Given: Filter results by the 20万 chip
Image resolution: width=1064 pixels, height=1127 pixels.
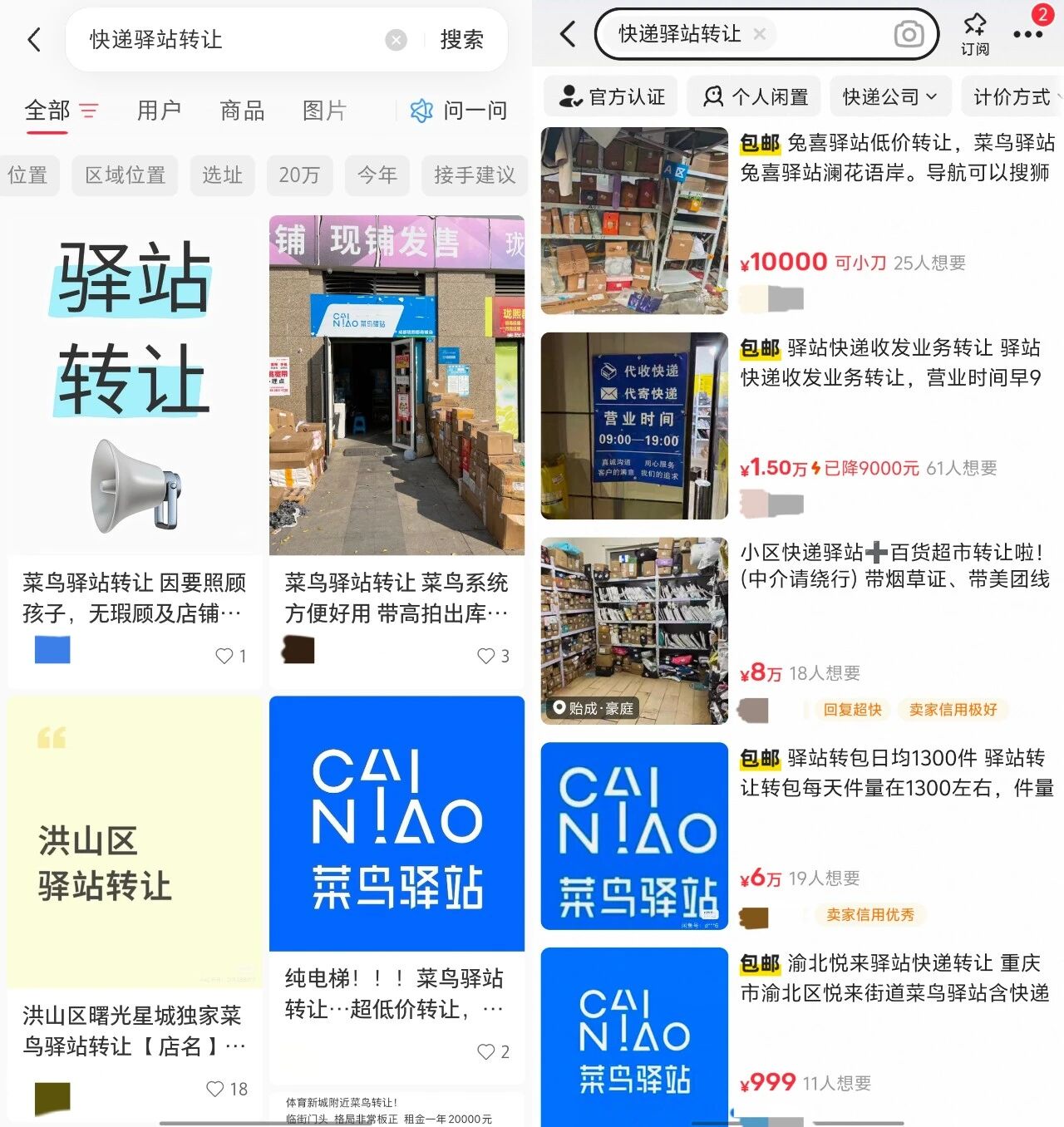Looking at the screenshot, I should point(299,175).
